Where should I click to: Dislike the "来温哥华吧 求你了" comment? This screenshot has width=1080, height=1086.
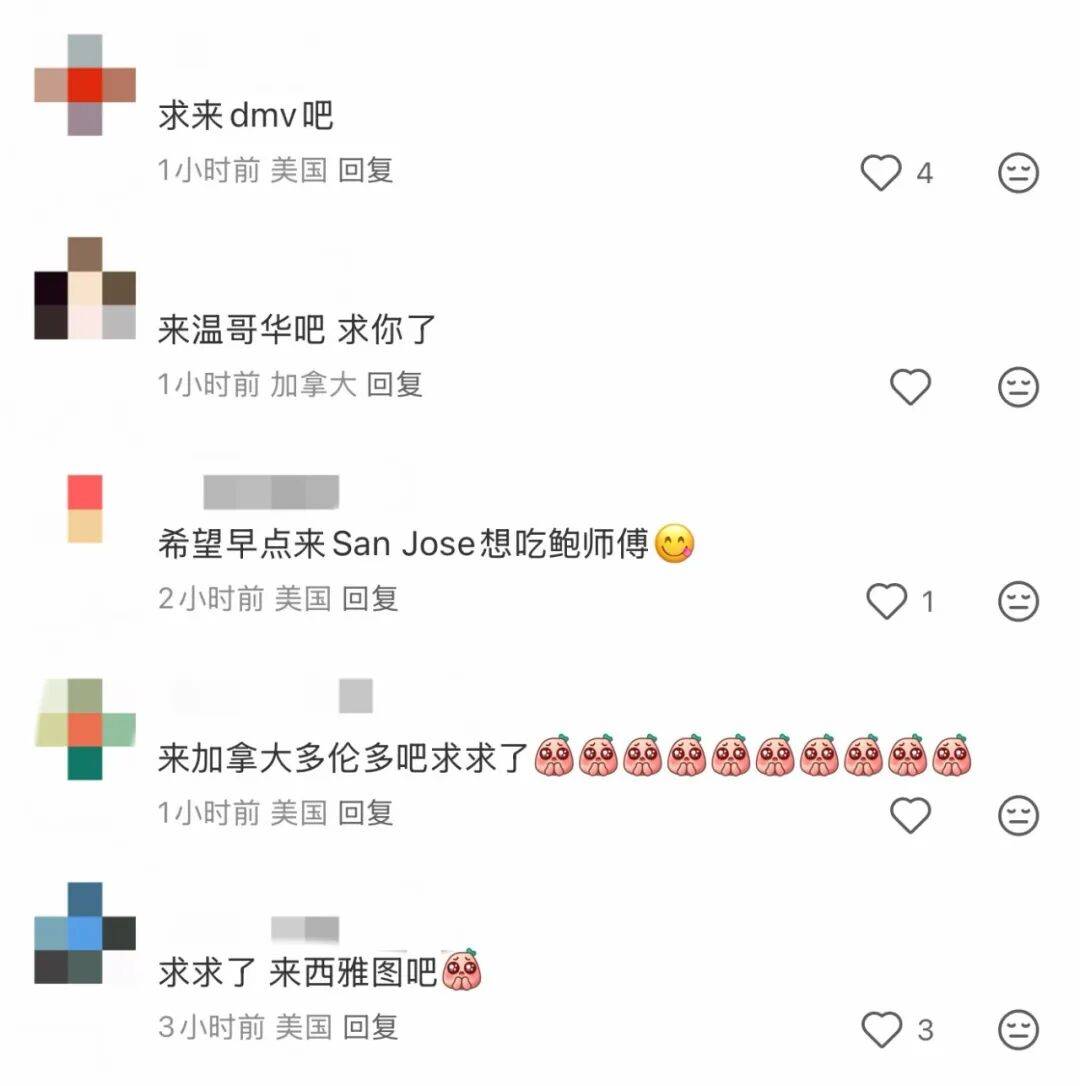(1018, 387)
